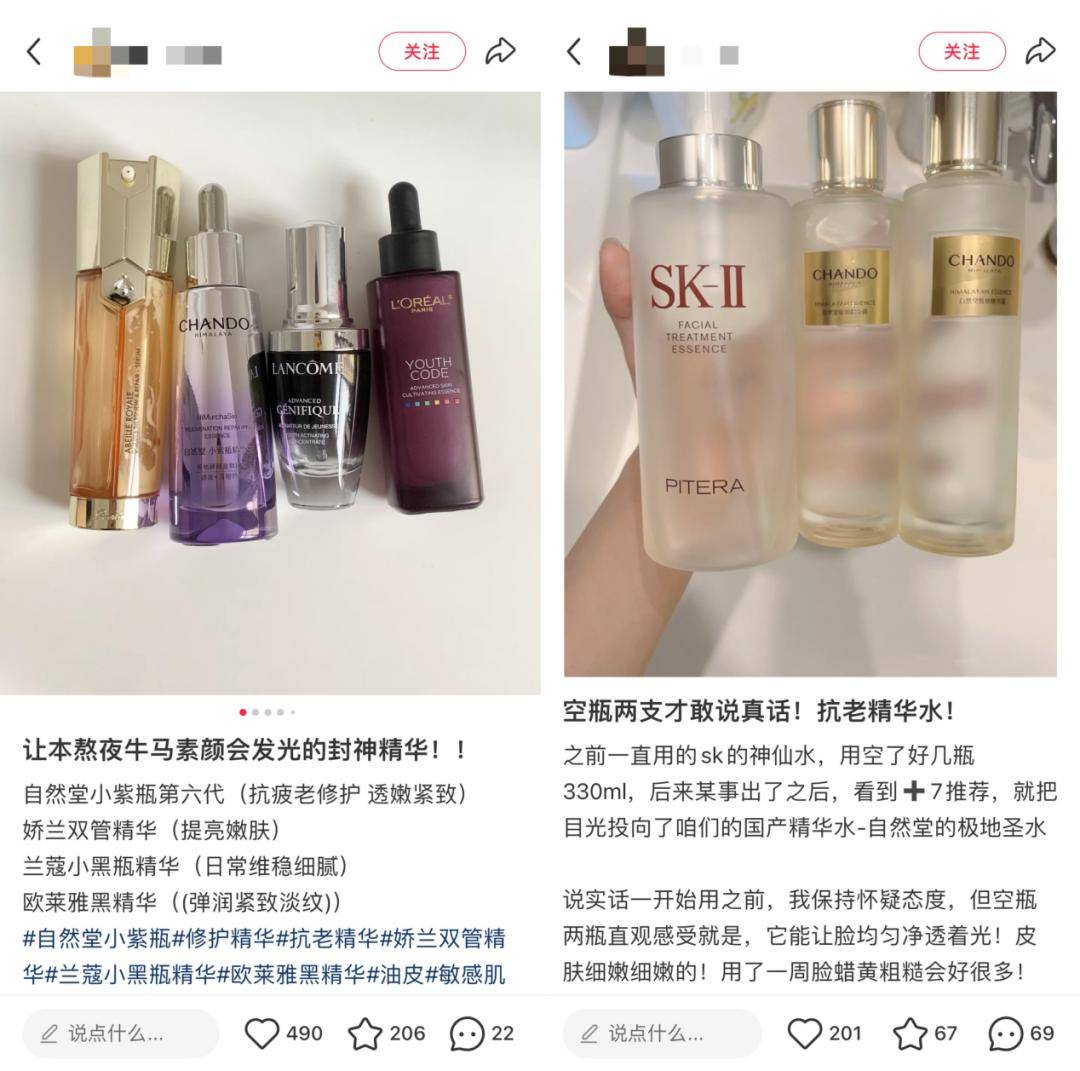View the SK-II and Chando bottles photo
The height and width of the screenshot is (1071, 1080).
[810, 385]
